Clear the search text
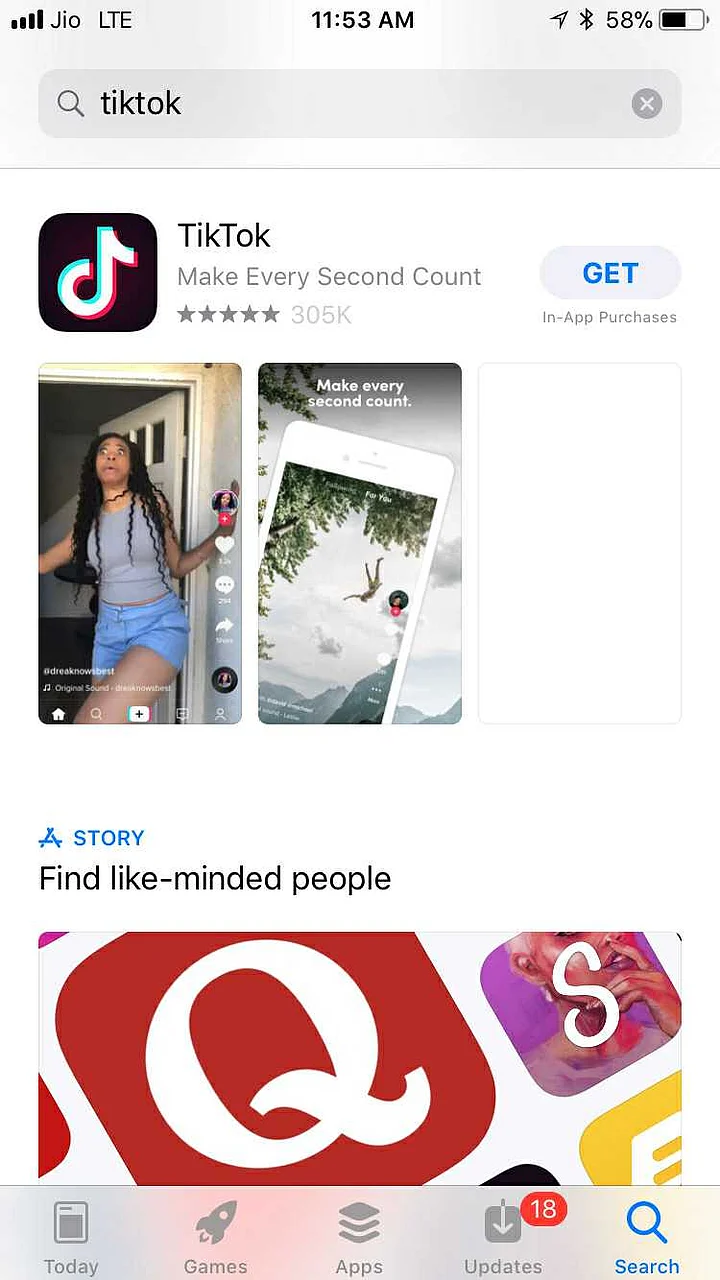The height and width of the screenshot is (1280, 720). click(x=647, y=103)
